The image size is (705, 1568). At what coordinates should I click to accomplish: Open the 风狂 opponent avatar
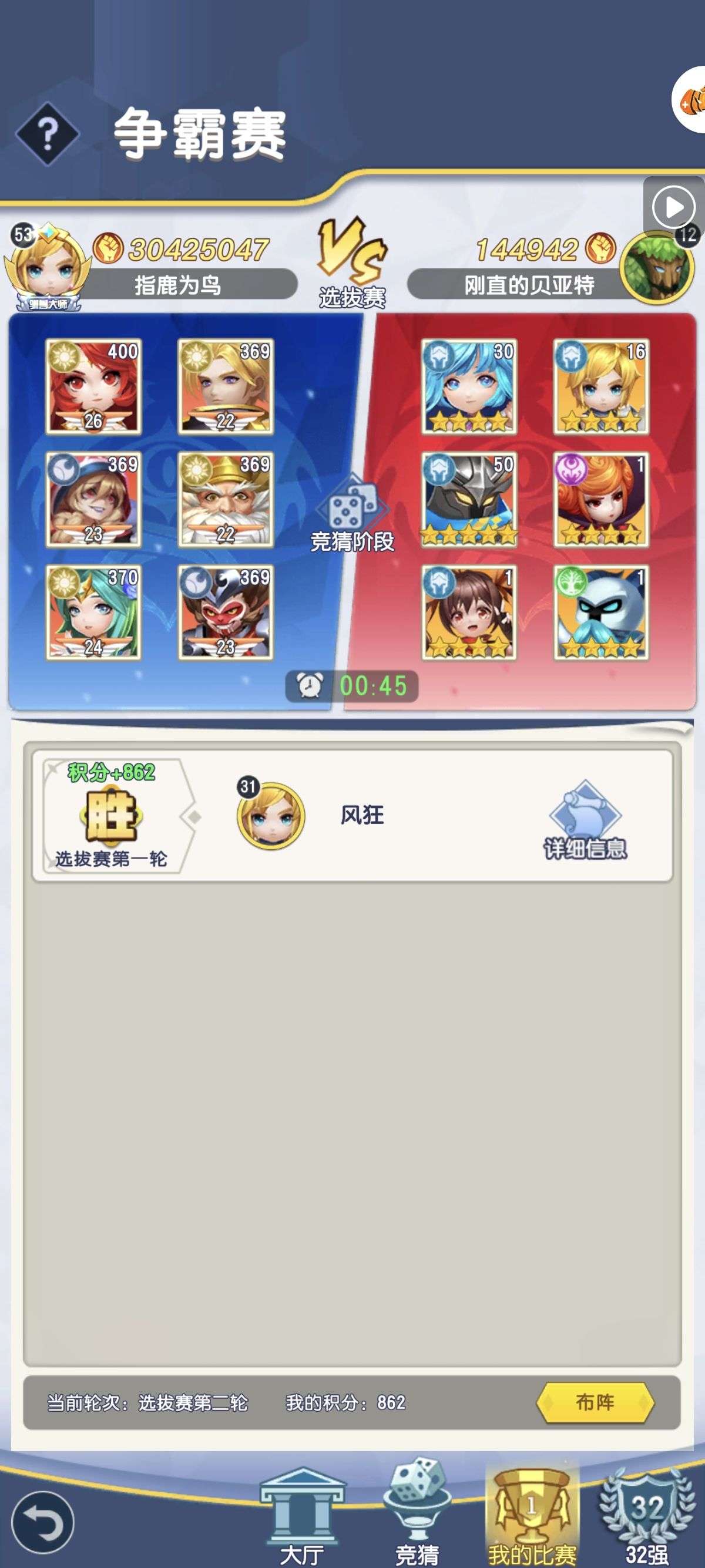coord(270,815)
